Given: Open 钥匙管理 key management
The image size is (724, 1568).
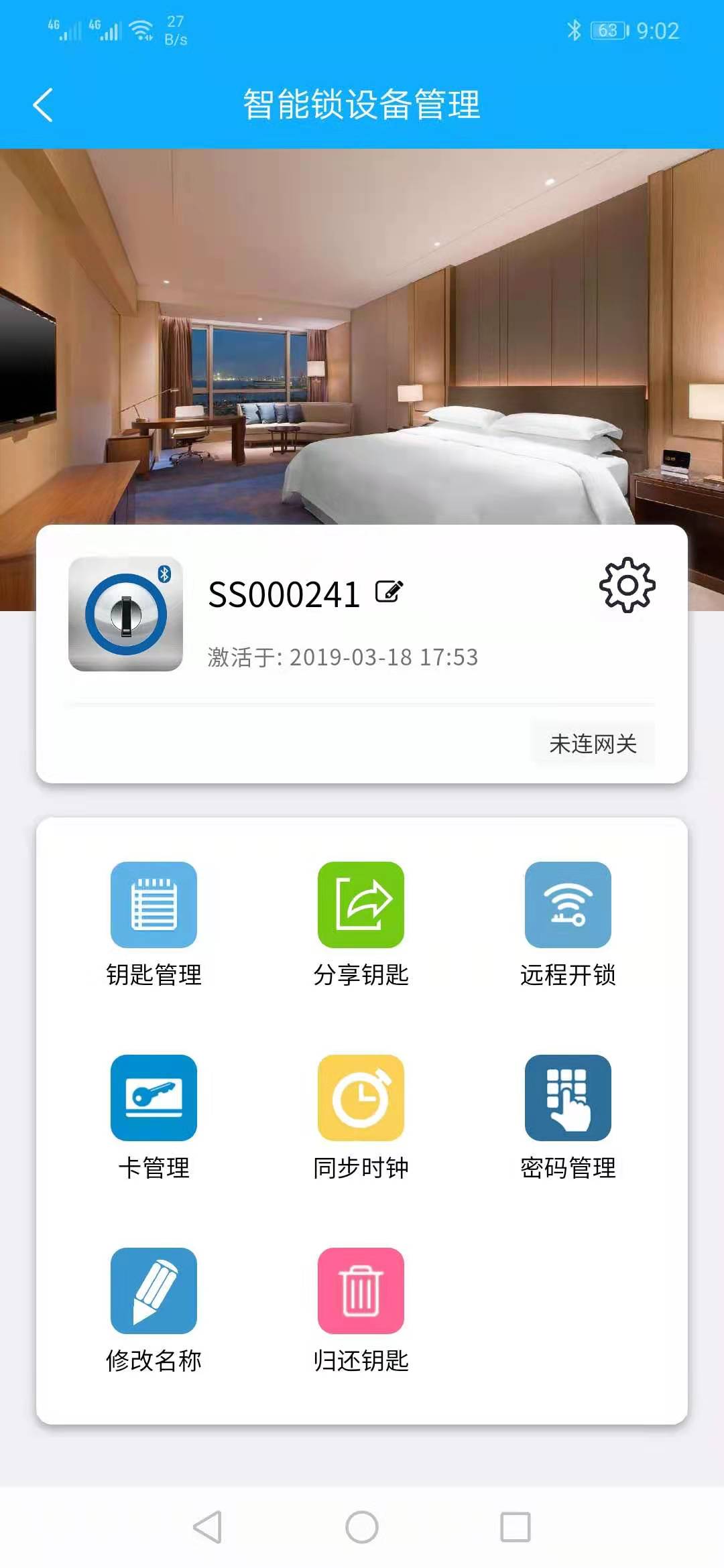Looking at the screenshot, I should pos(154,905).
